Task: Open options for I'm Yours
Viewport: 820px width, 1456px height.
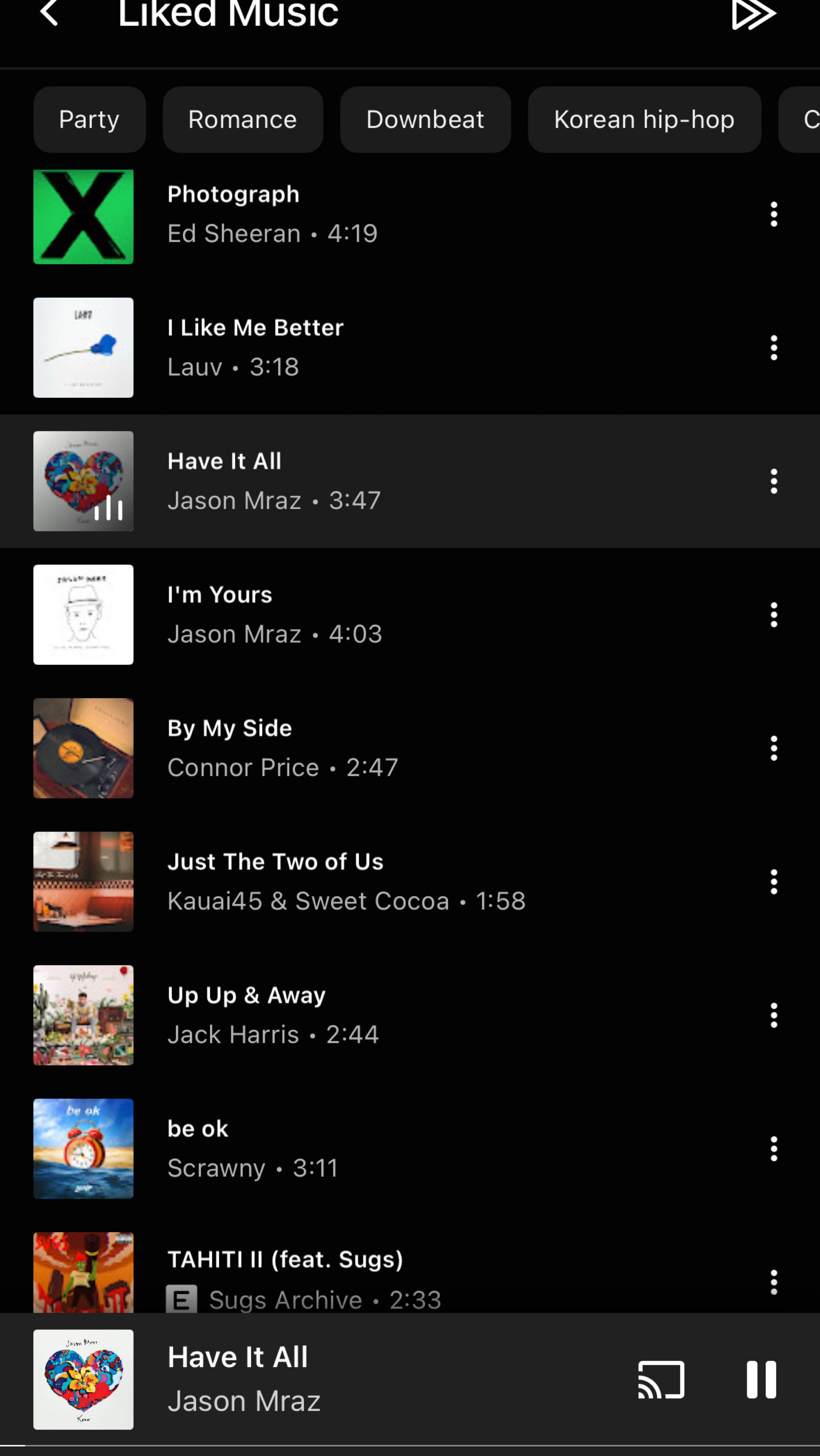Action: 774,614
